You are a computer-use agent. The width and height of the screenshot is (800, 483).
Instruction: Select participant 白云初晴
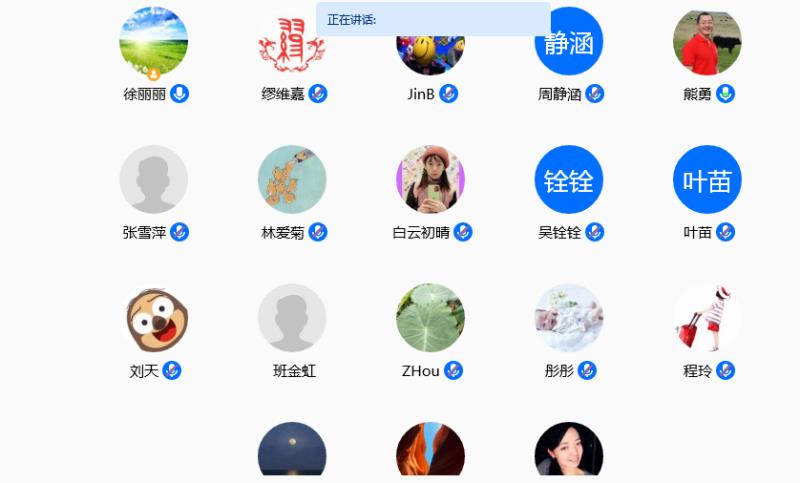click(430, 180)
